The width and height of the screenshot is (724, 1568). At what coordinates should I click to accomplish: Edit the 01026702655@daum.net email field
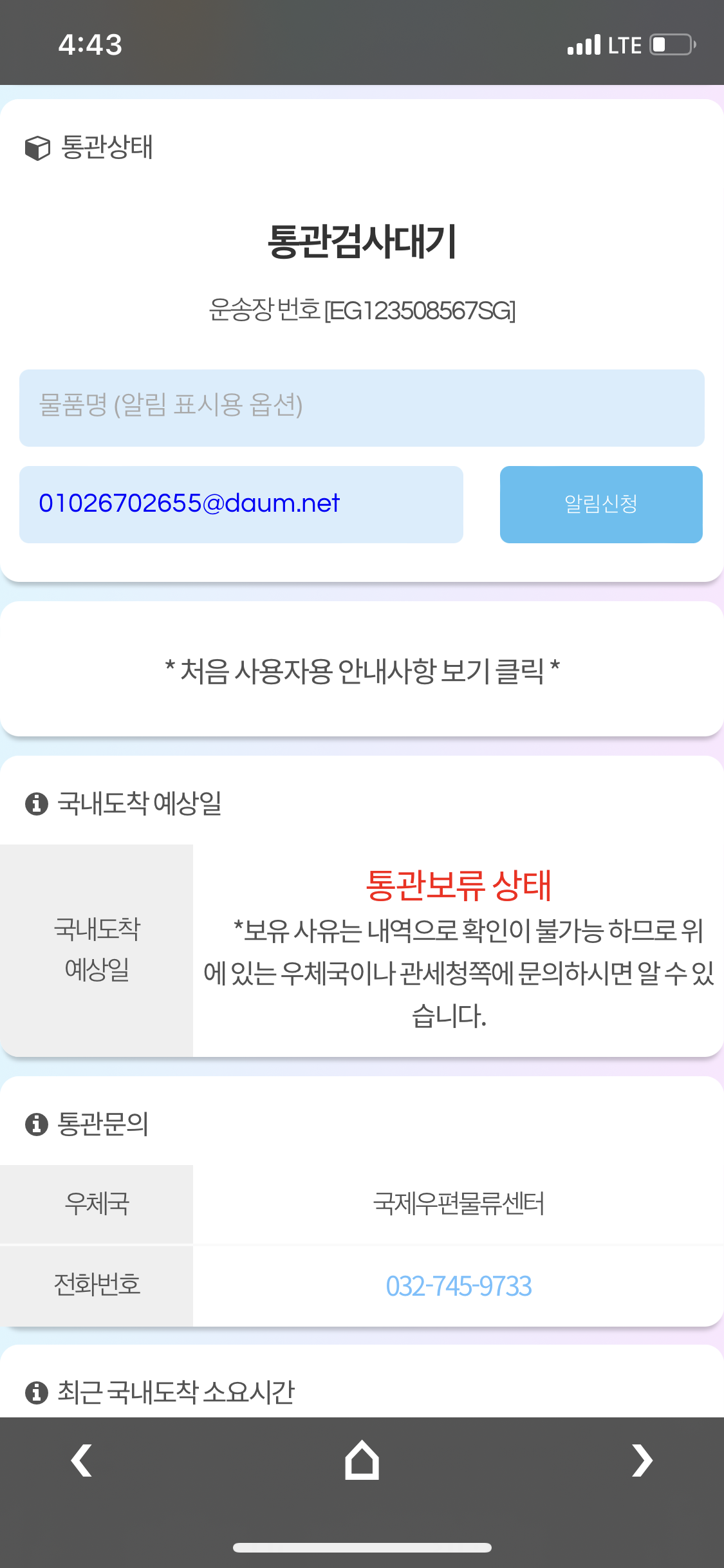click(x=241, y=505)
